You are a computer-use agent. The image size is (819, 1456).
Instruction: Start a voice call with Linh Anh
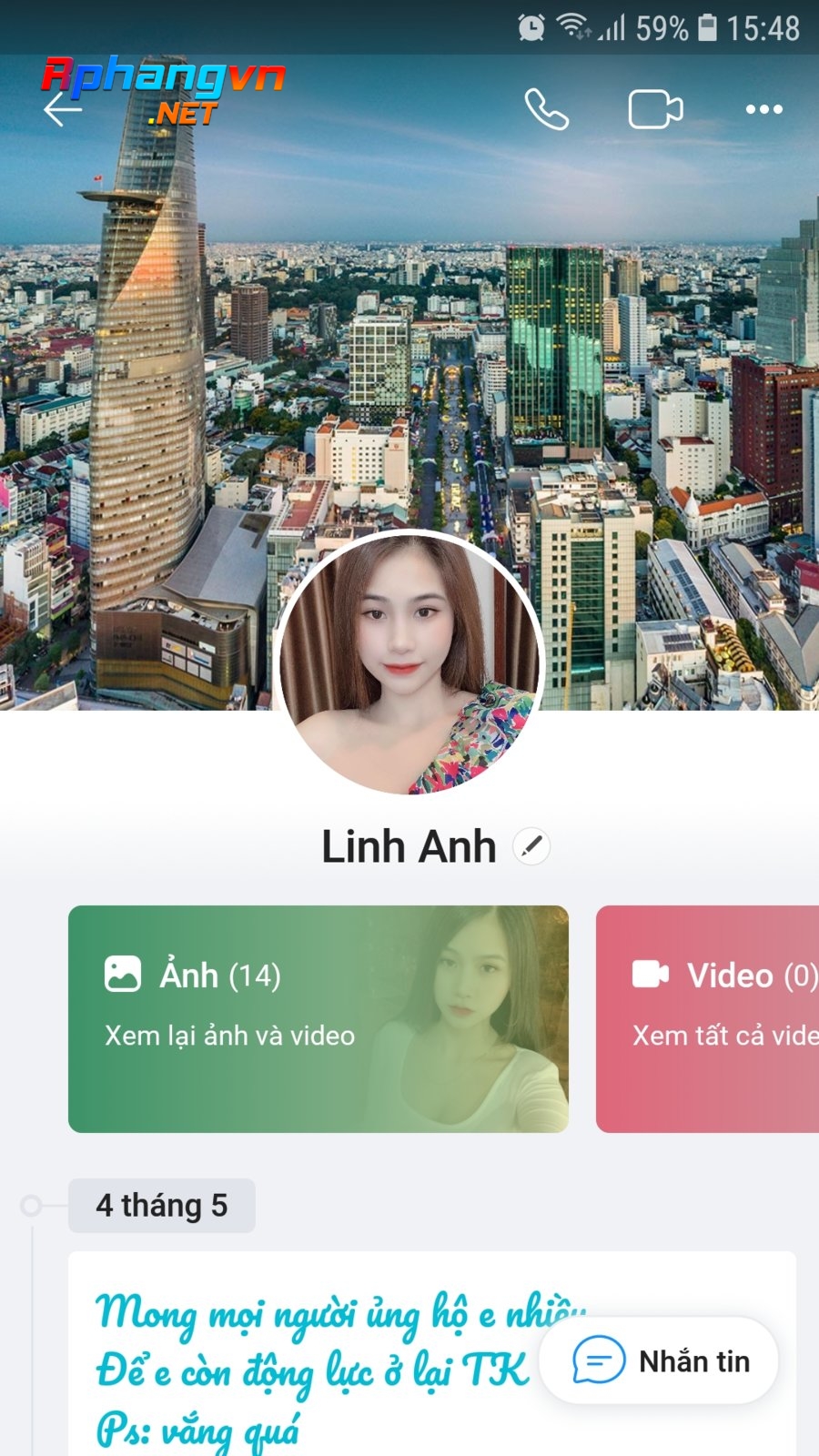[547, 109]
